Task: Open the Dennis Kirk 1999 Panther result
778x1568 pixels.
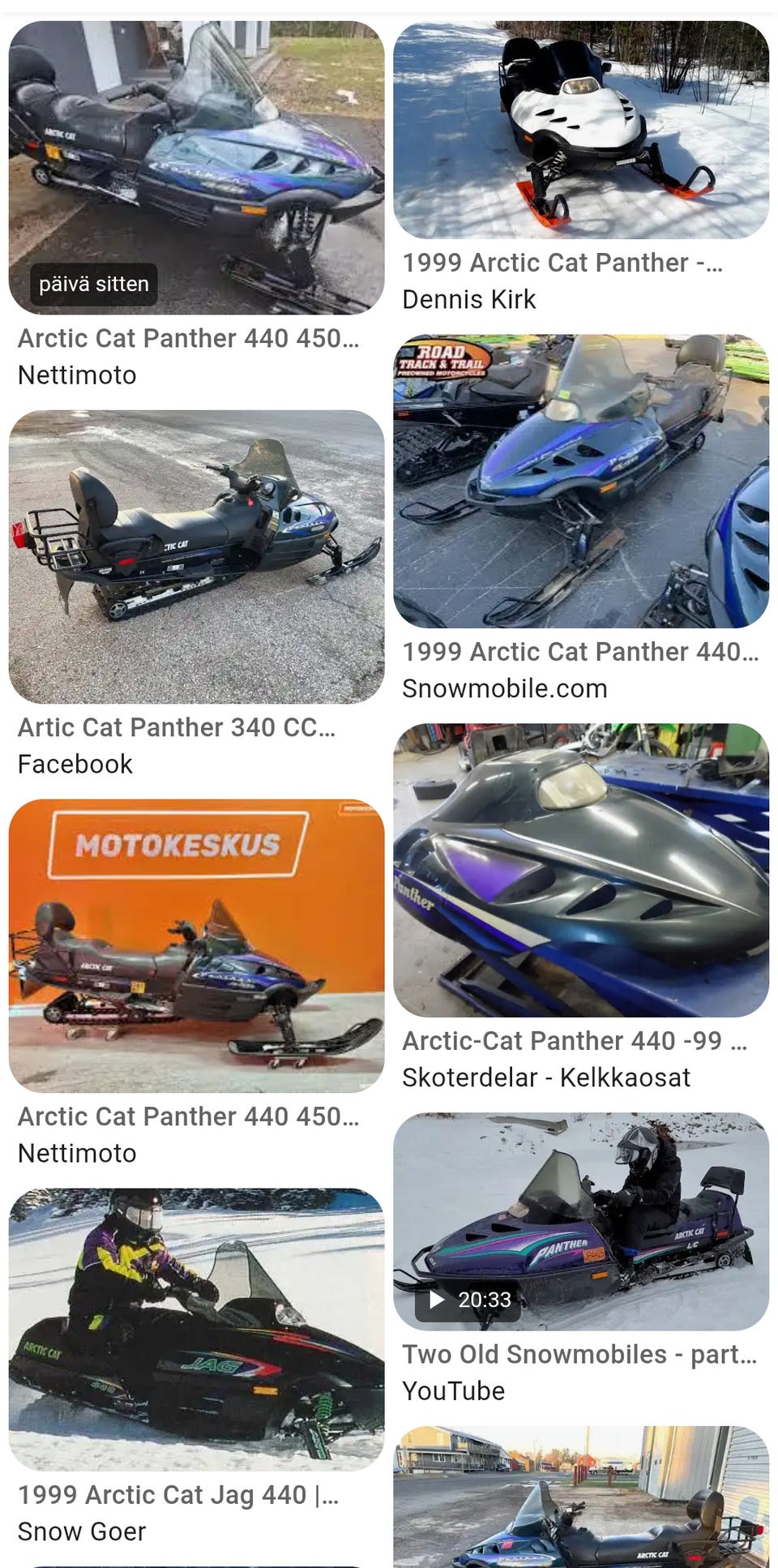Action: [580, 130]
